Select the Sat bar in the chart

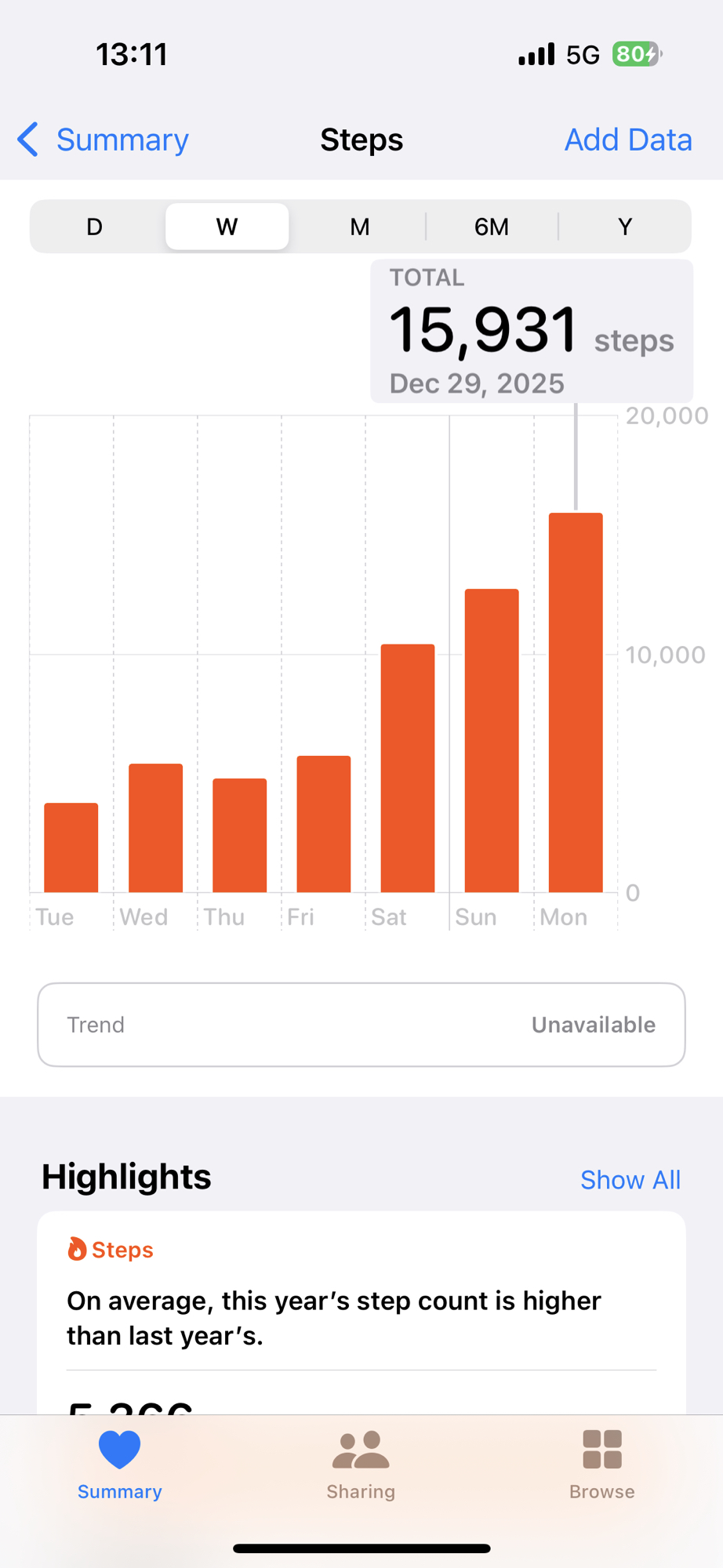coord(408,768)
